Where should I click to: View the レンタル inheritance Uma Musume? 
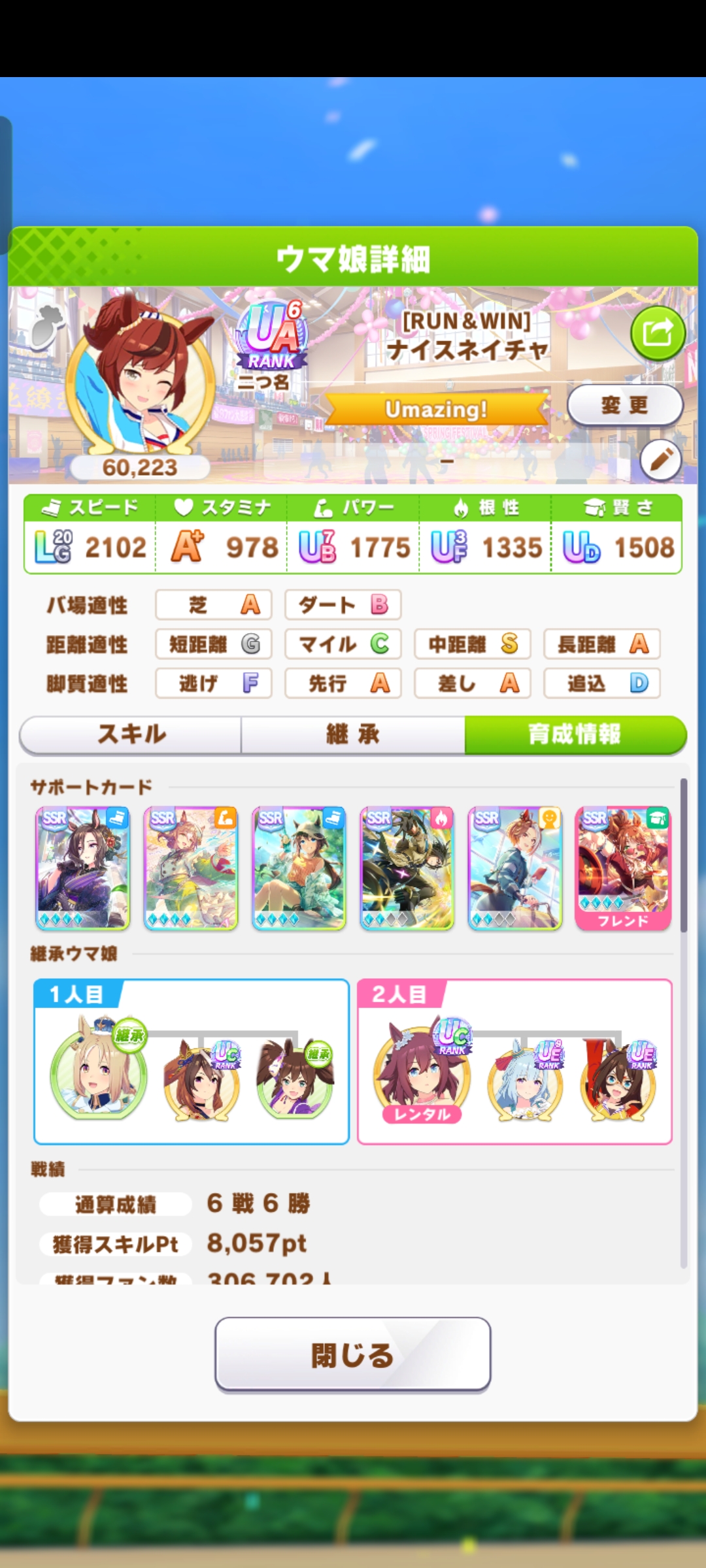[421, 1071]
